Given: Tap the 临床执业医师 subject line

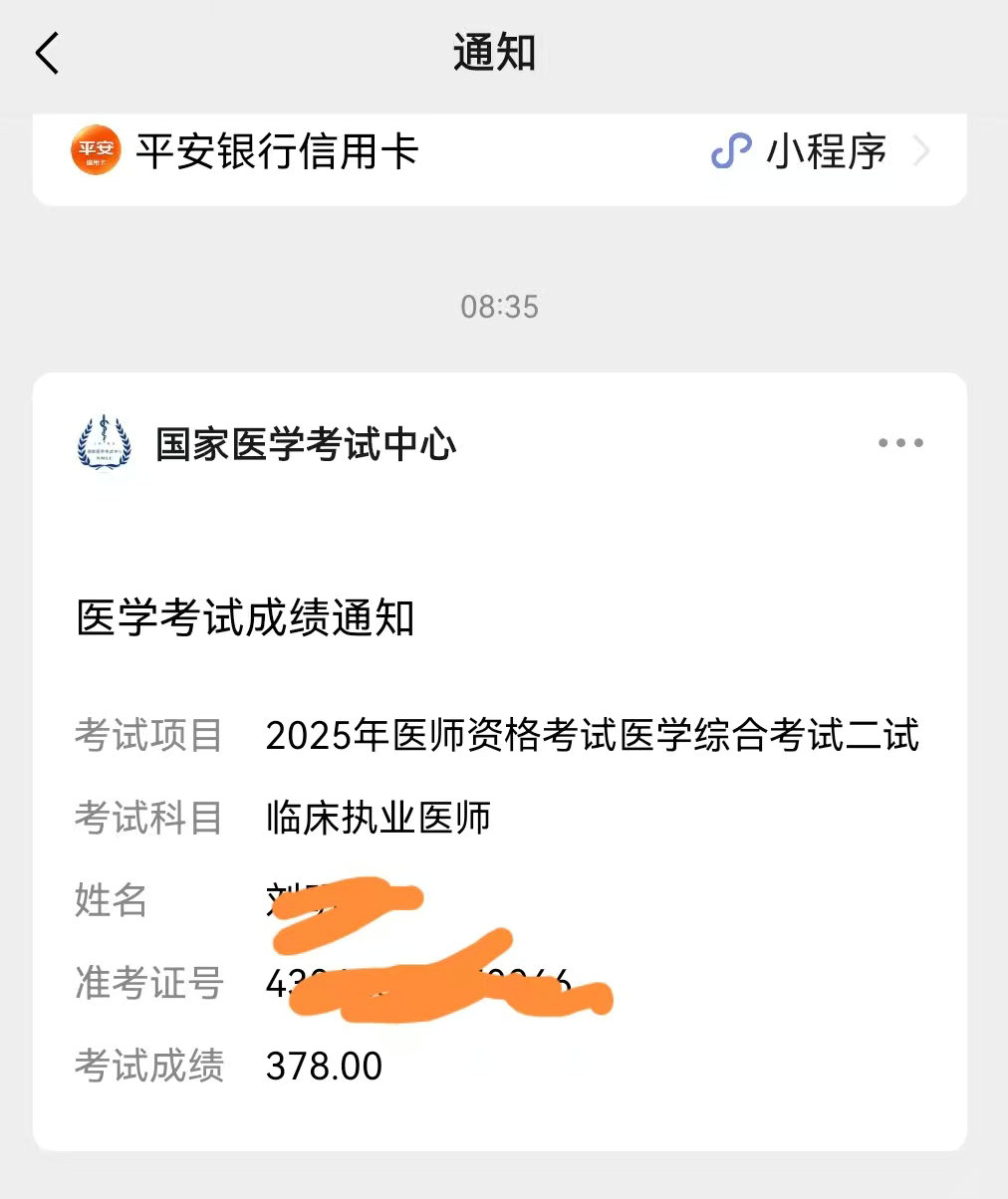Looking at the screenshot, I should pos(377,818).
